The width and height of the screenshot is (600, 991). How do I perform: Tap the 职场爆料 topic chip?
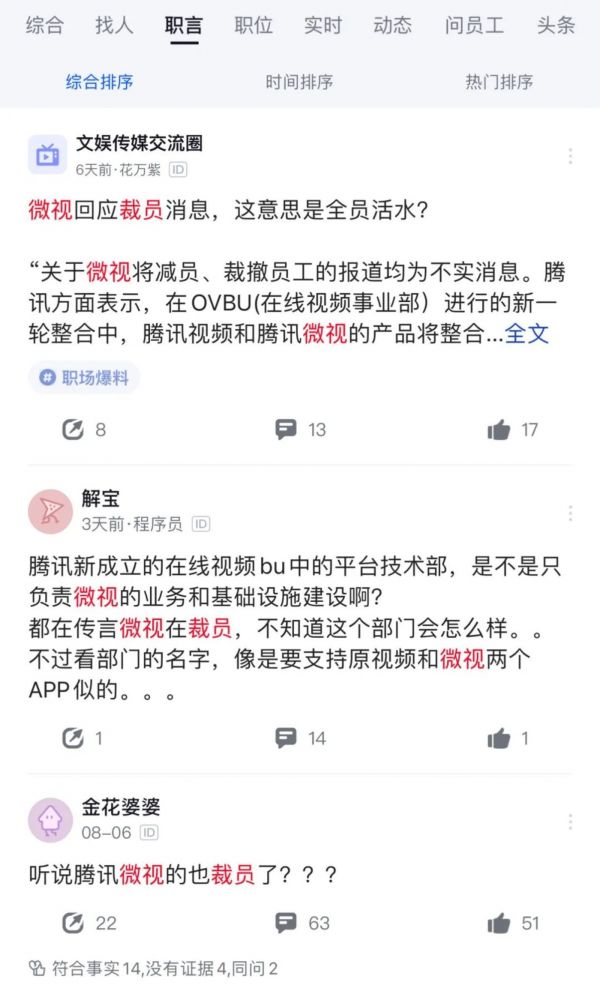point(84,378)
